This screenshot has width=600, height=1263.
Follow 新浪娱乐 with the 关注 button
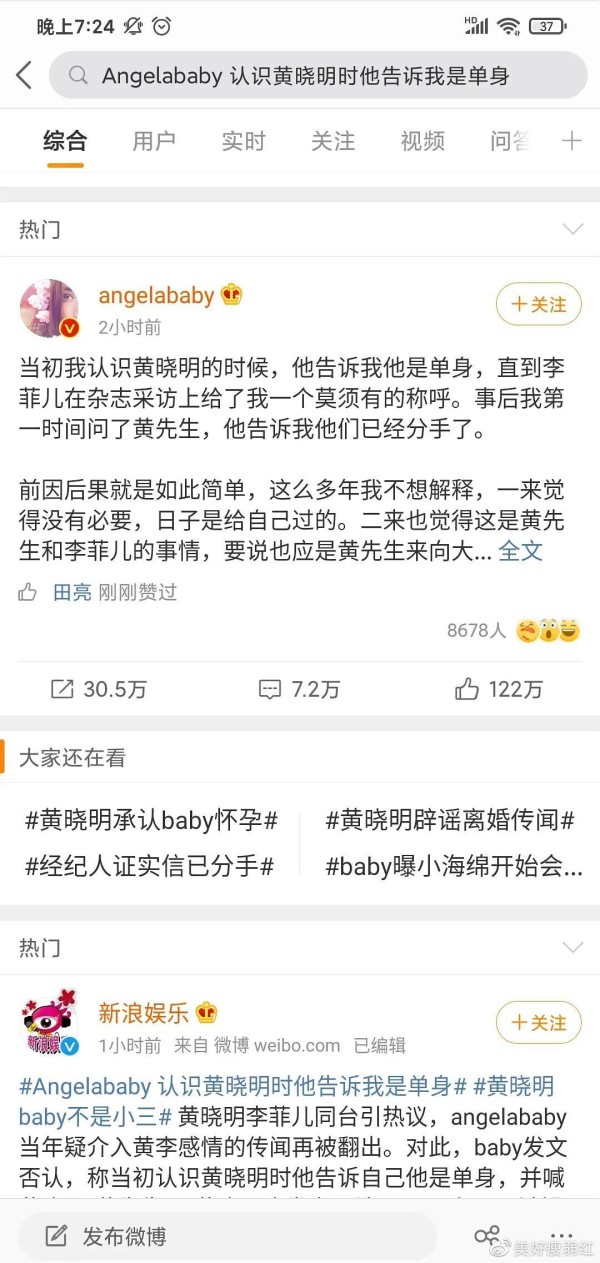click(x=538, y=1023)
